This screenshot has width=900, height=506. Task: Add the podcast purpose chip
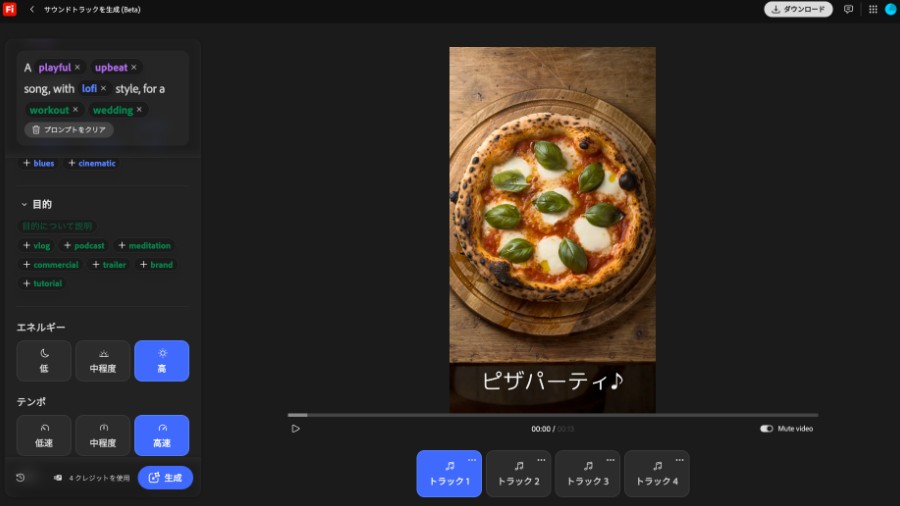84,246
